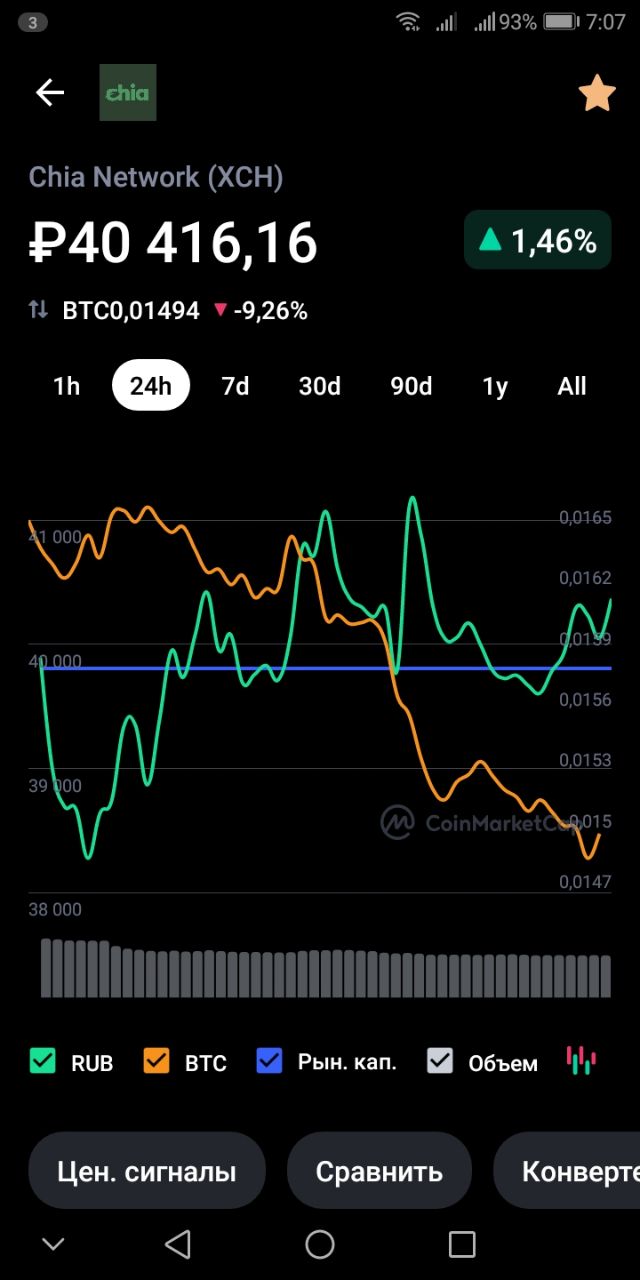Viewport: 640px width, 1280px height.
Task: Tap the system home button
Action: pos(320,1244)
